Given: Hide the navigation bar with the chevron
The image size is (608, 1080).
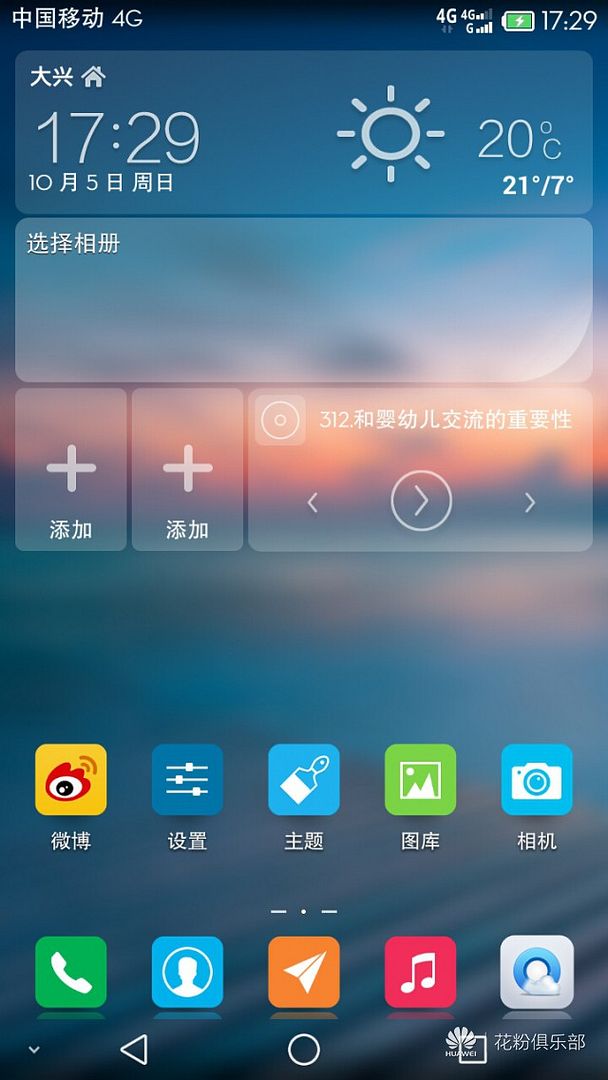Looking at the screenshot, I should [34, 1050].
